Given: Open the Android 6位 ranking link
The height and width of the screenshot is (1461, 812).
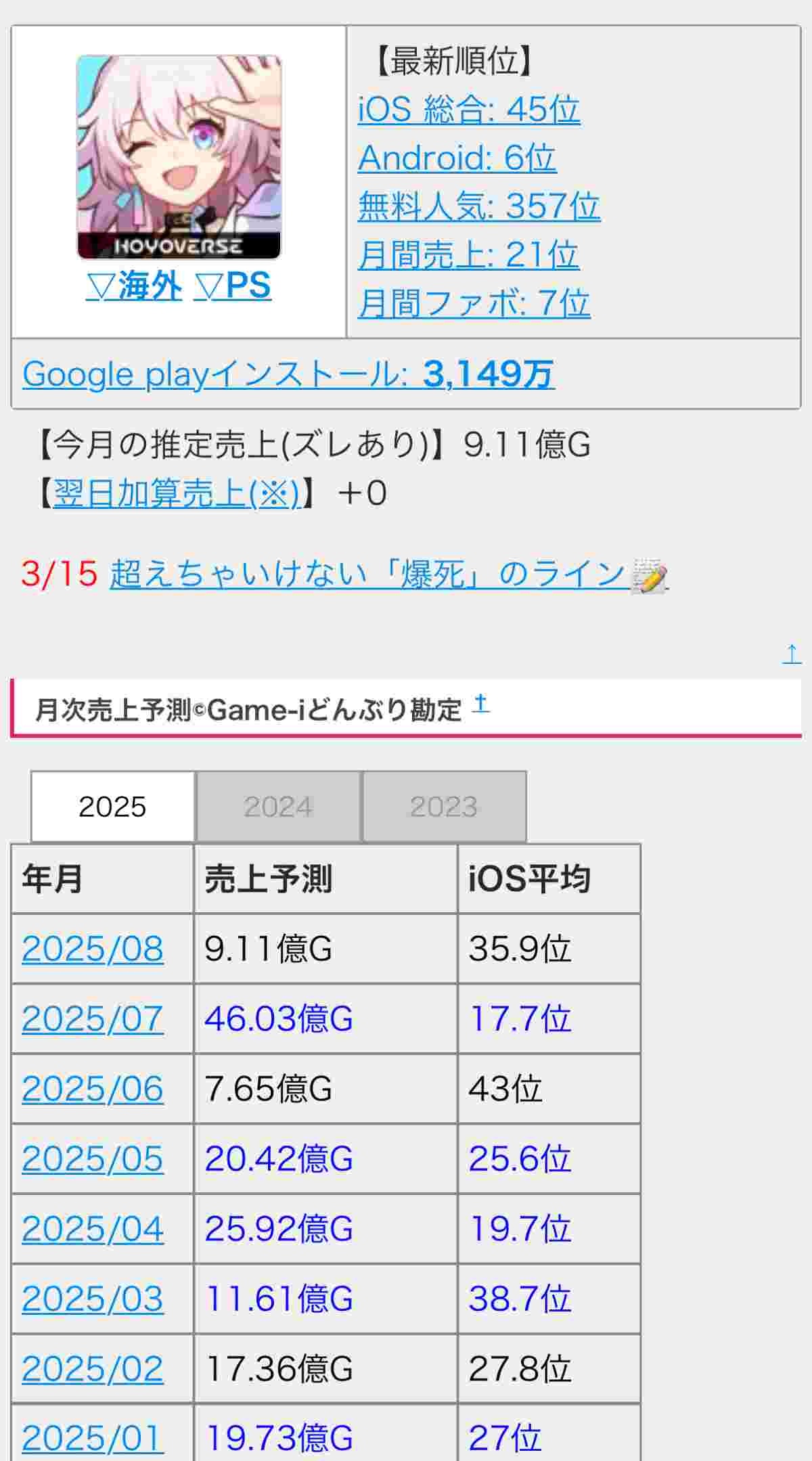Looking at the screenshot, I should point(457,158).
